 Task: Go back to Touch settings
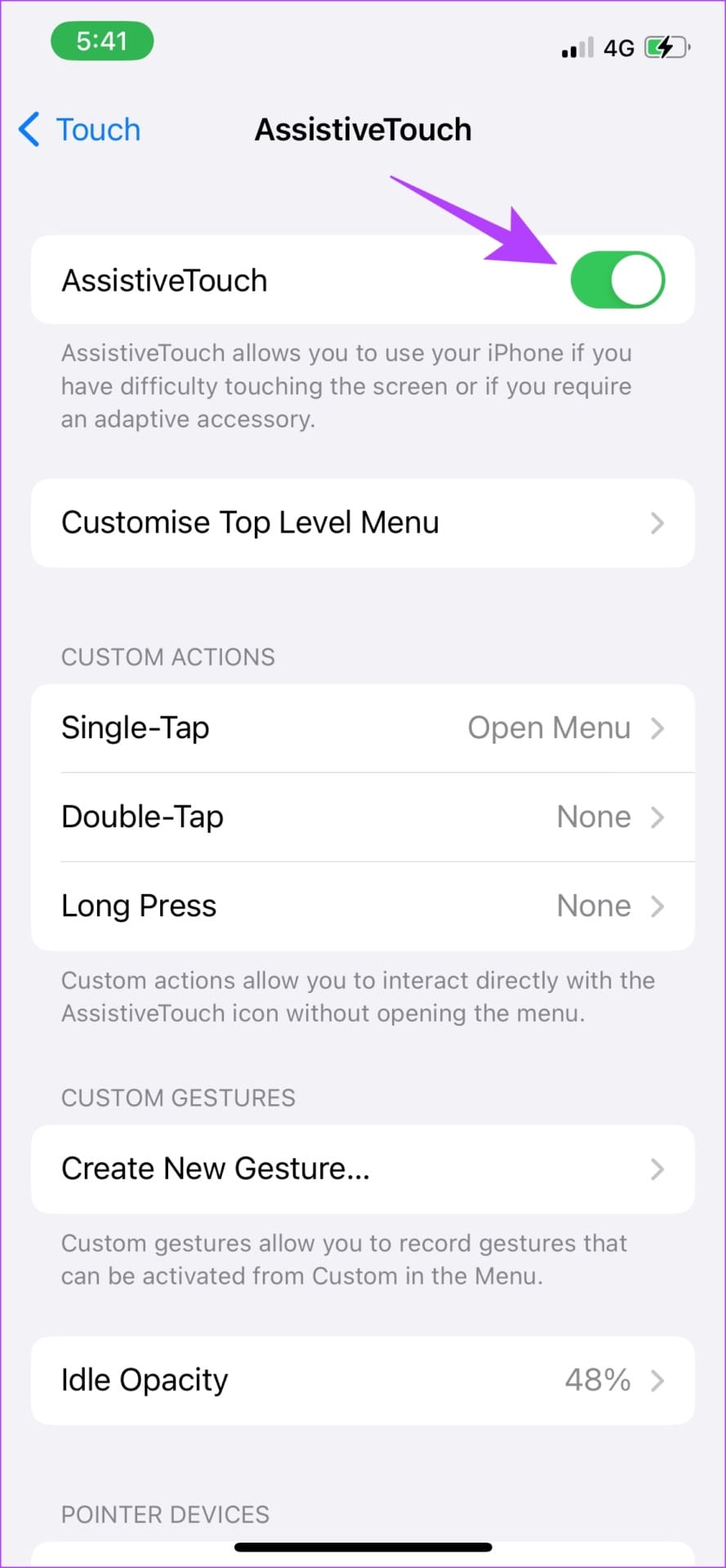click(80, 130)
